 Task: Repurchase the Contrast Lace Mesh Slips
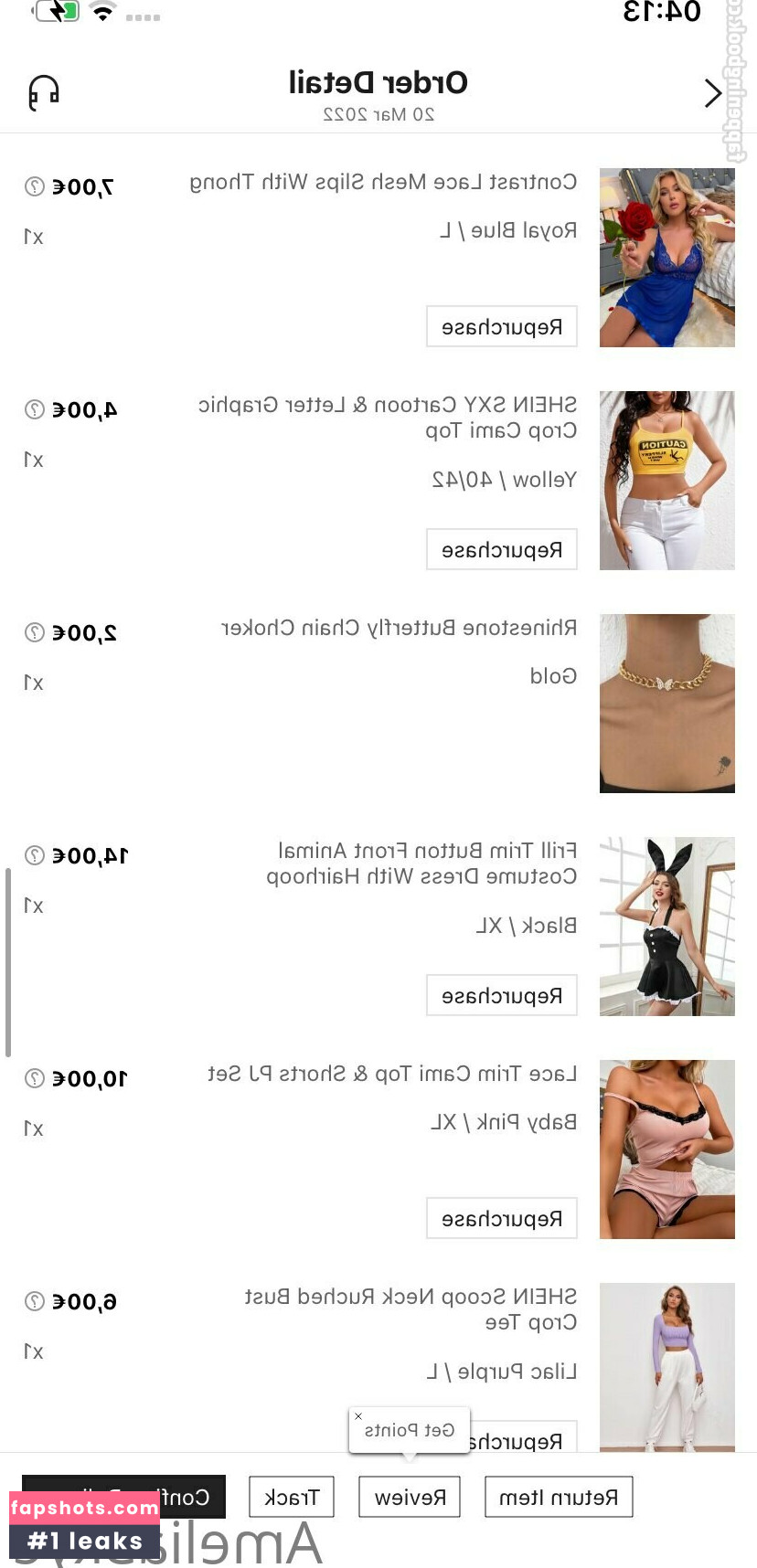501,327
